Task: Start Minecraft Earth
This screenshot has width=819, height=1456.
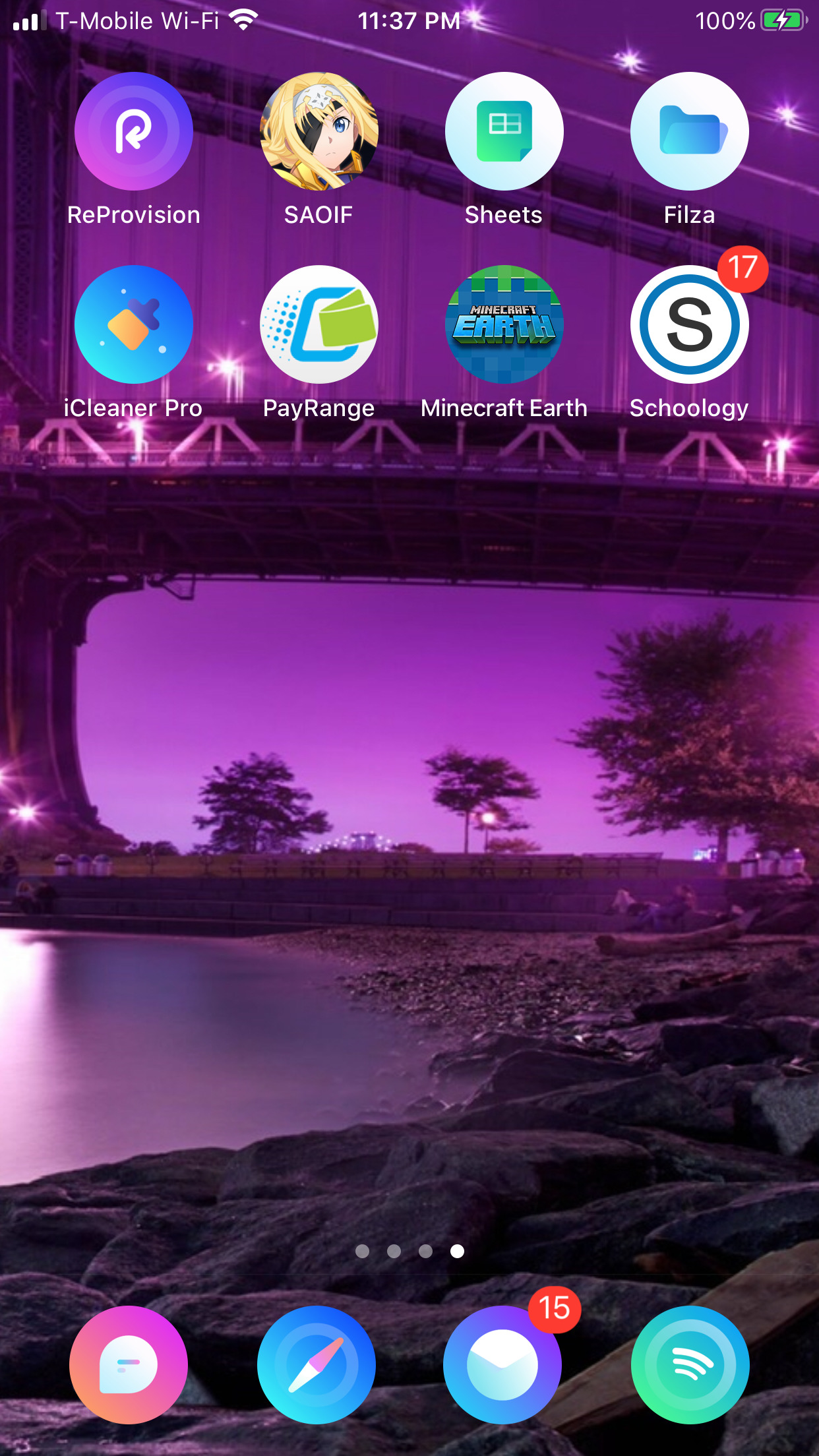Action: 504,324
